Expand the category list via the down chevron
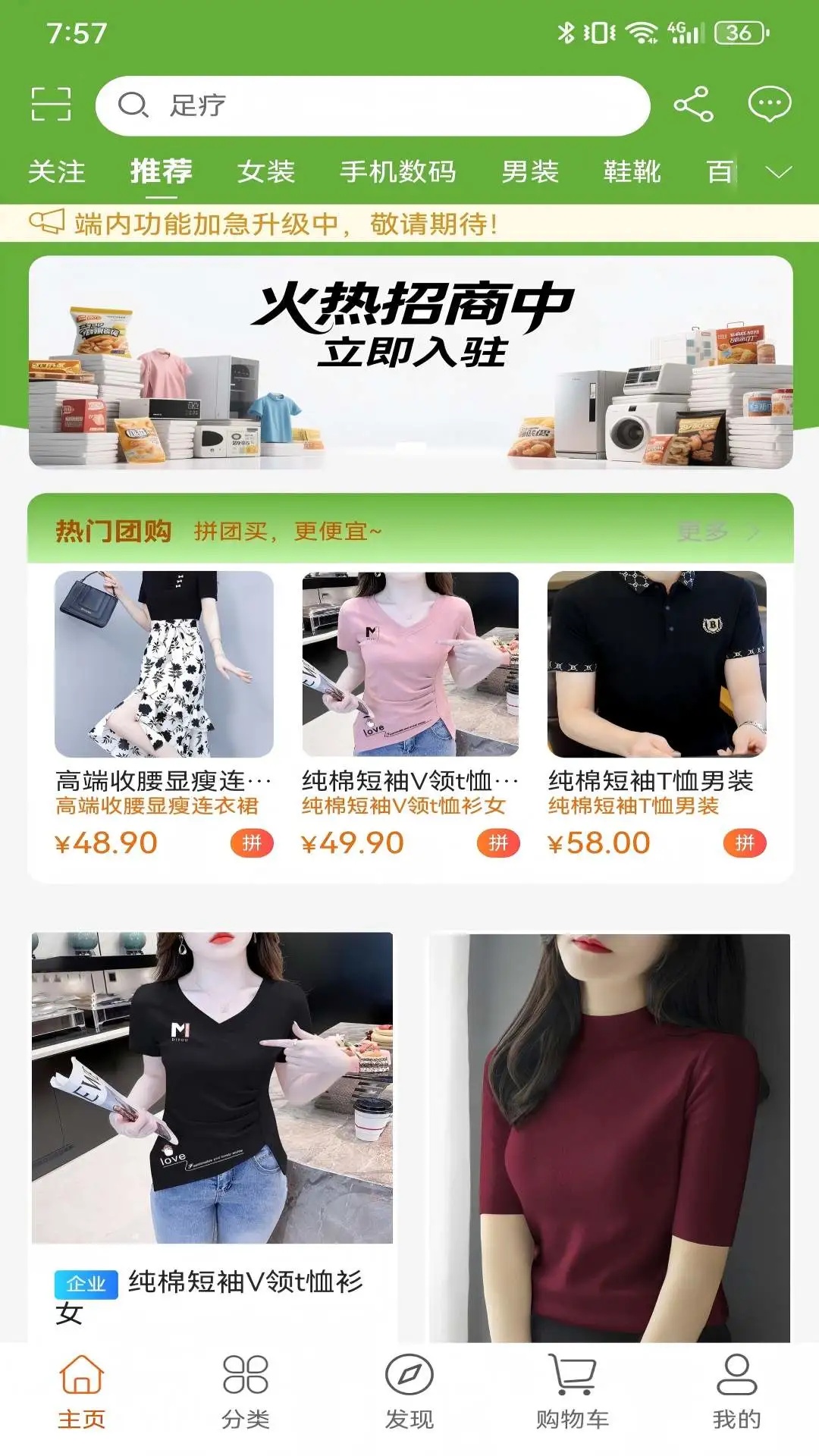Screen dimensions: 819x1456 tap(775, 173)
